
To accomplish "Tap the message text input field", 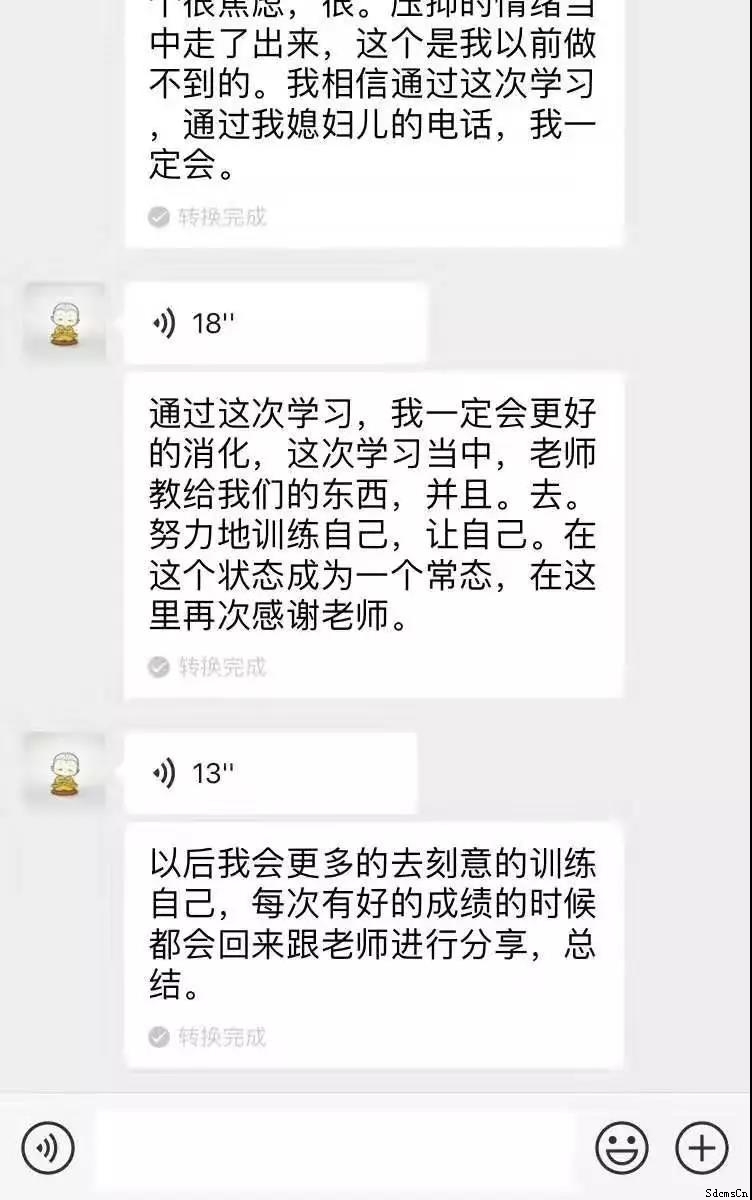I will 335,1146.
